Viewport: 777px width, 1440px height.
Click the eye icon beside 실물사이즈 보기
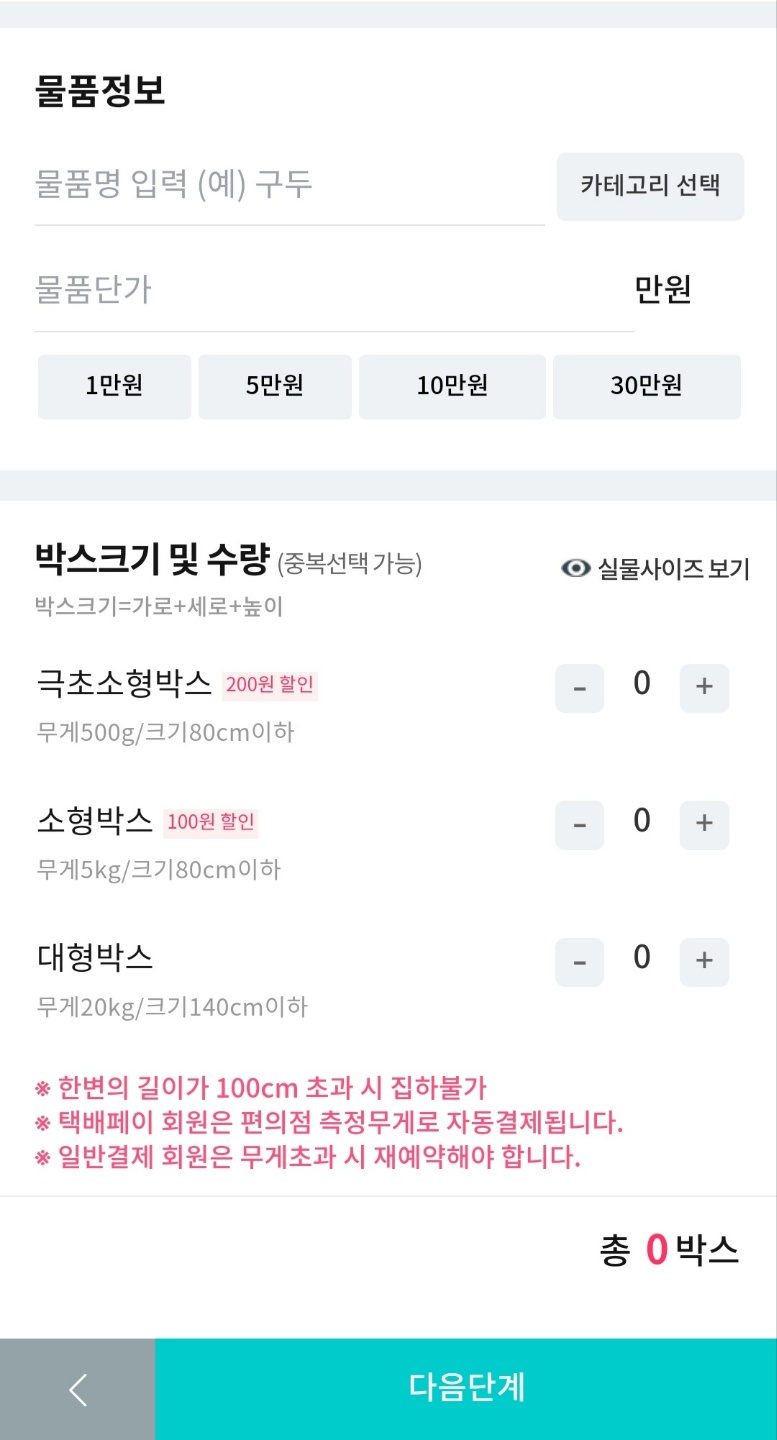[574, 567]
